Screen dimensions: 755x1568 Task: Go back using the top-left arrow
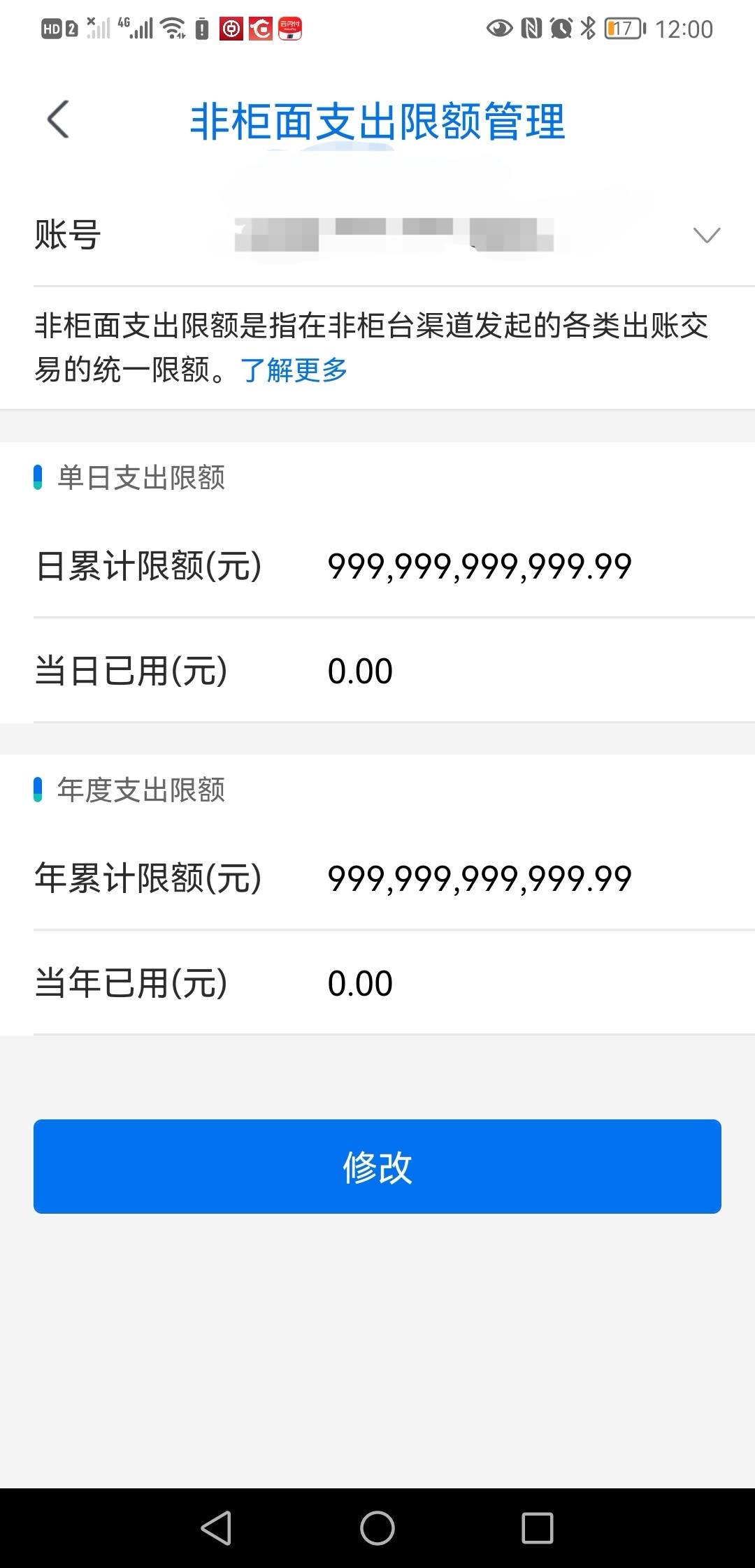pos(58,119)
